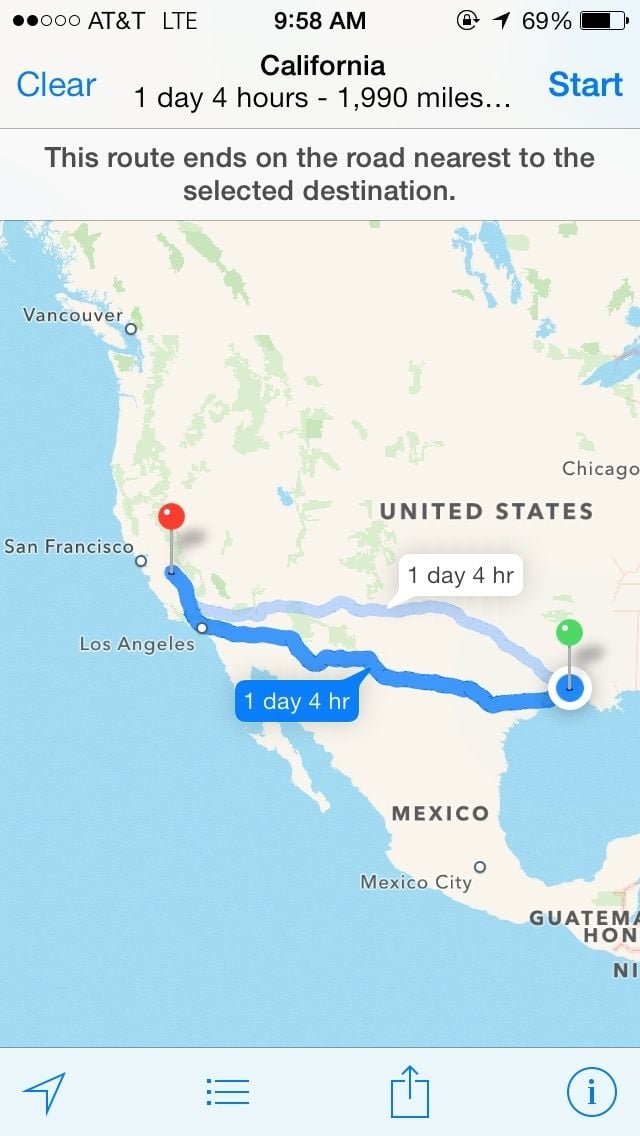Share this route
Viewport: 640px width, 1136px height.
(409, 1091)
